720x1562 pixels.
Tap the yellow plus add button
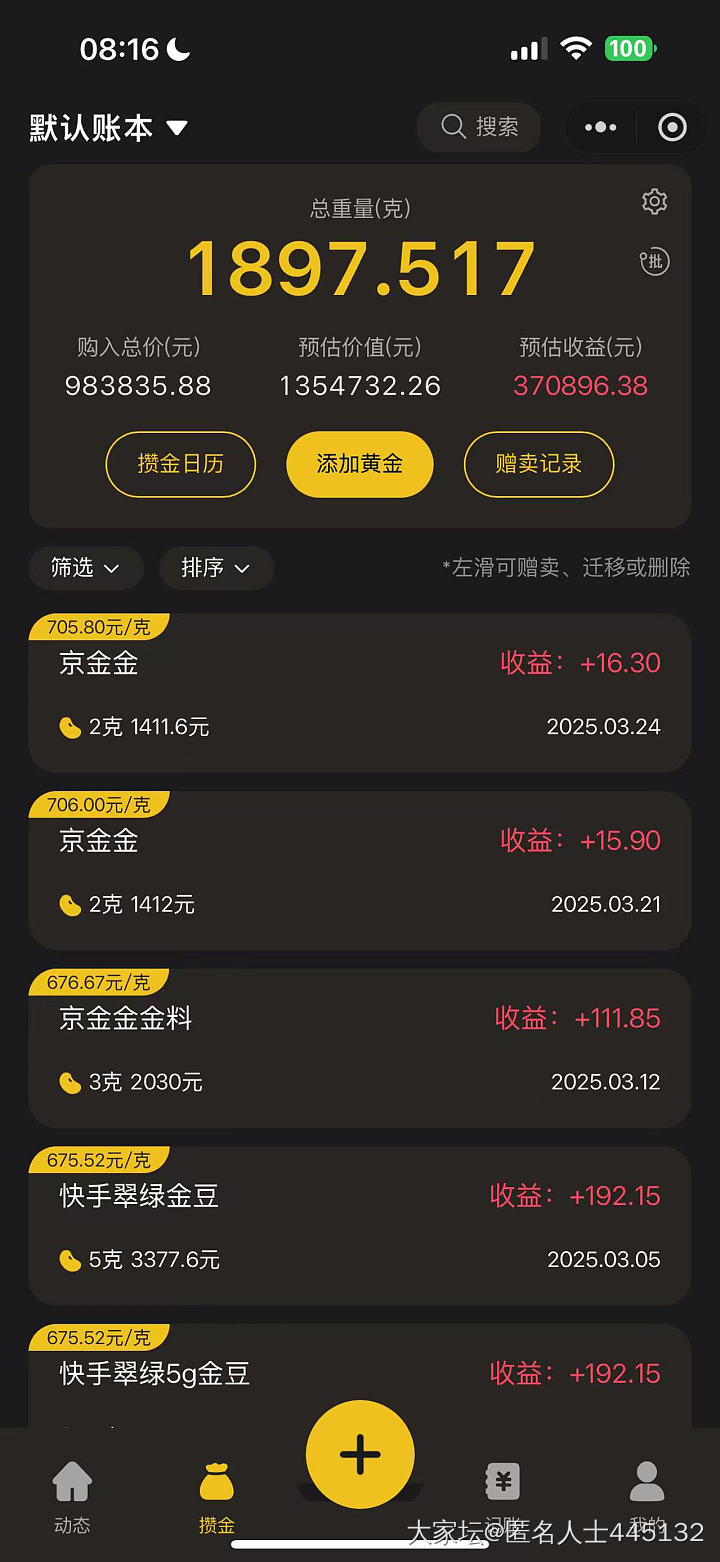360,1455
